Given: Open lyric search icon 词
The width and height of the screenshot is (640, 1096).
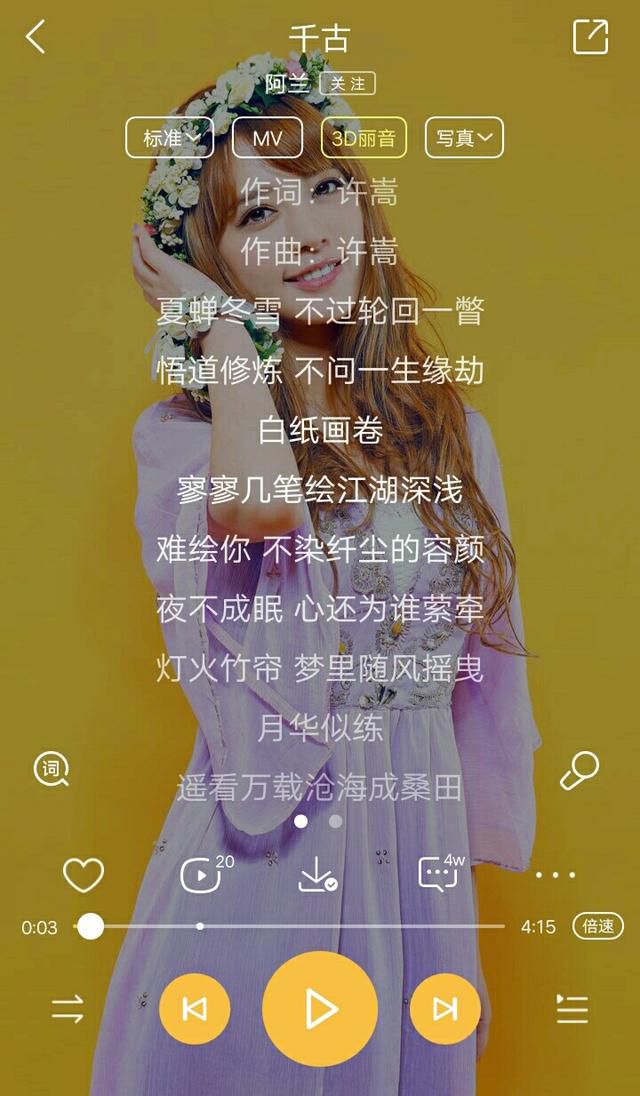Looking at the screenshot, I should tap(52, 770).
